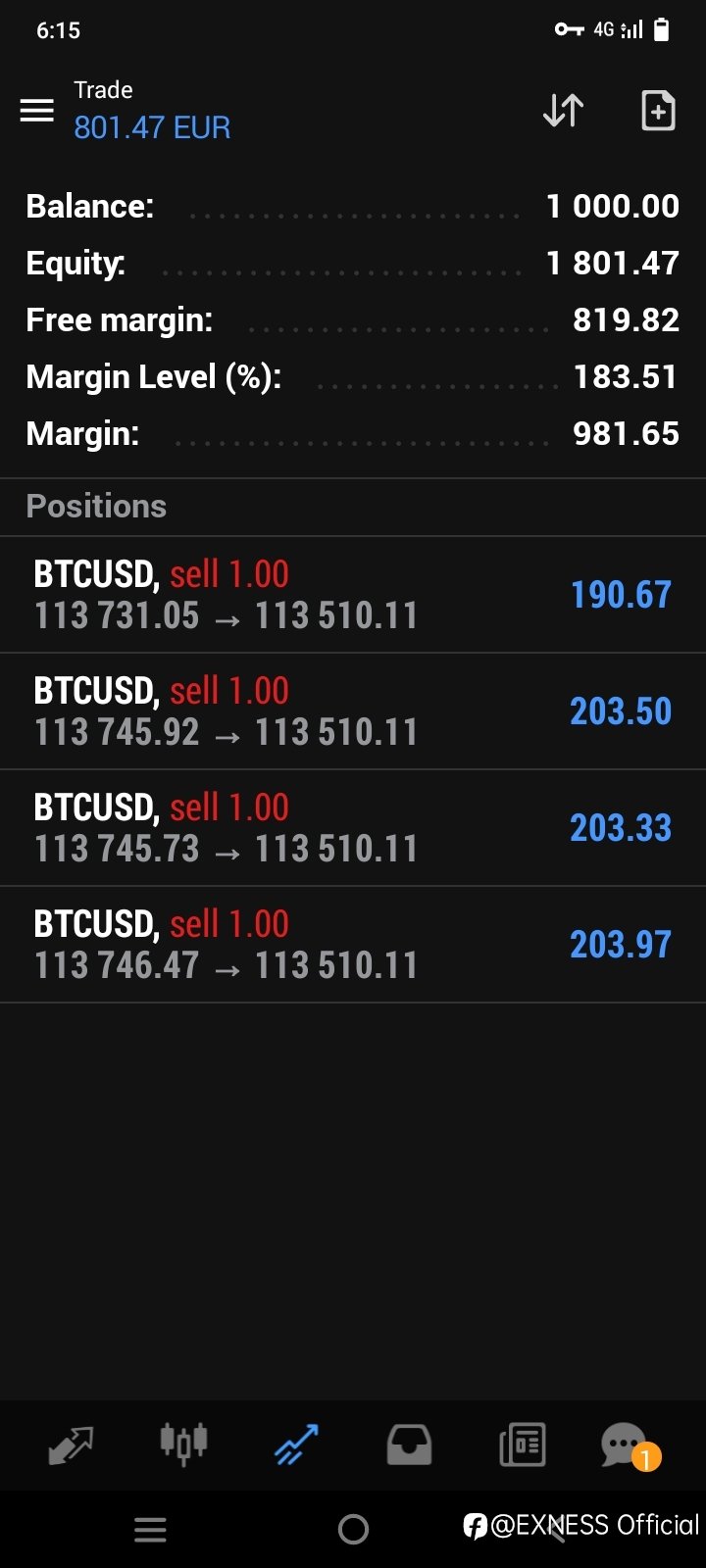Open system recent apps menu
Viewport: 706px width, 1568px height.
[x=150, y=1529]
